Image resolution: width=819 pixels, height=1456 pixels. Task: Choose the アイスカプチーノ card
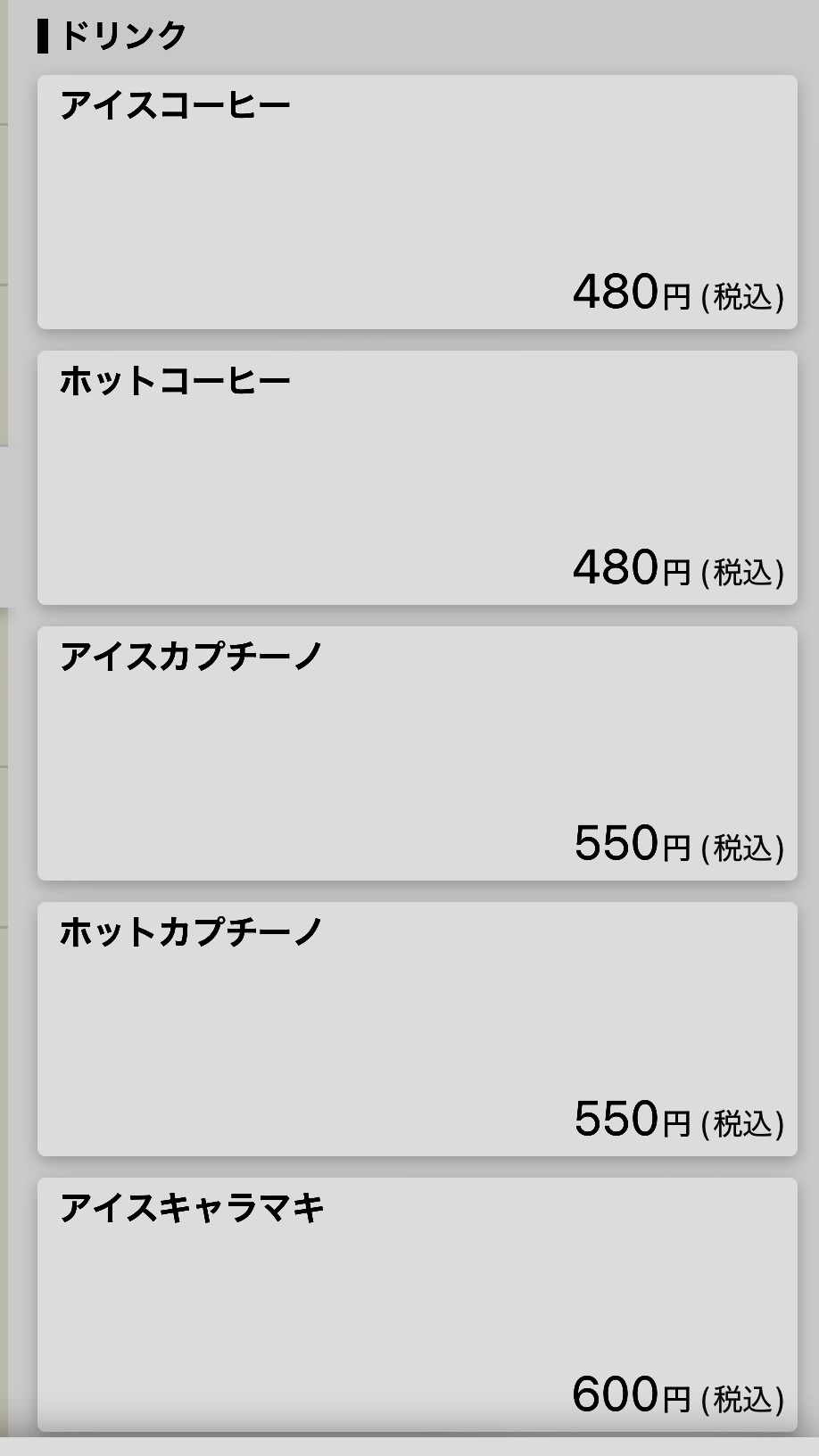coord(417,754)
